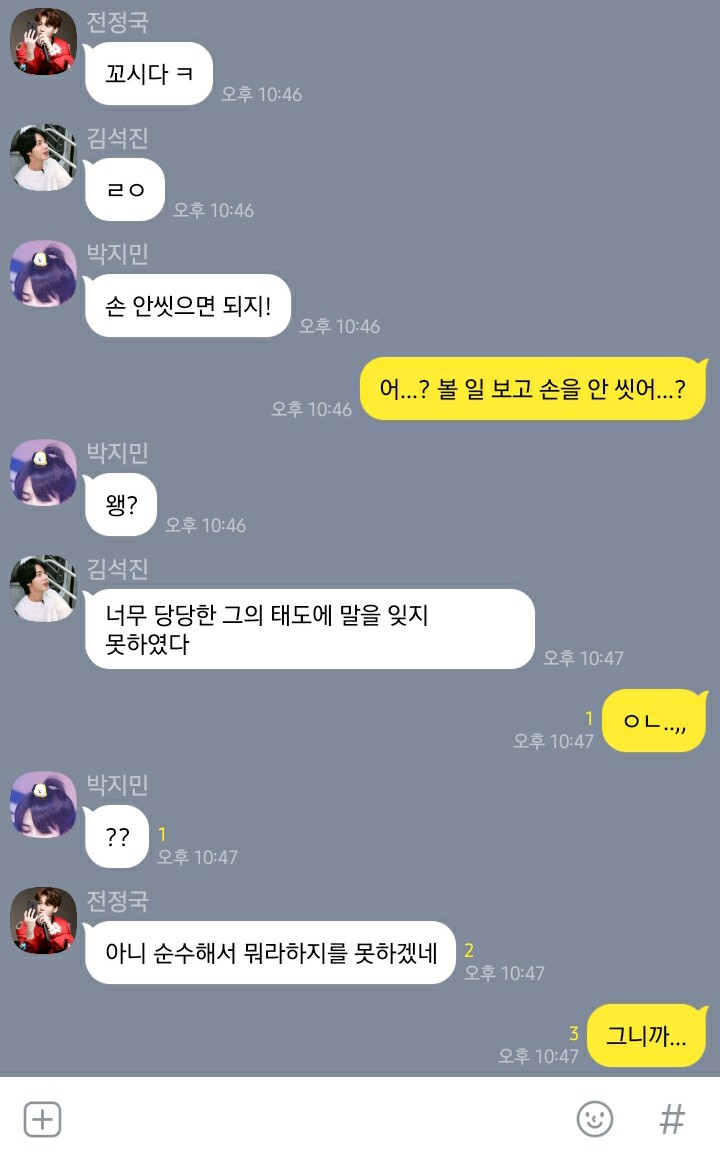Image resolution: width=720 pixels, height=1161 pixels.
Task: Open the plus attachment menu
Action: tap(42, 1119)
